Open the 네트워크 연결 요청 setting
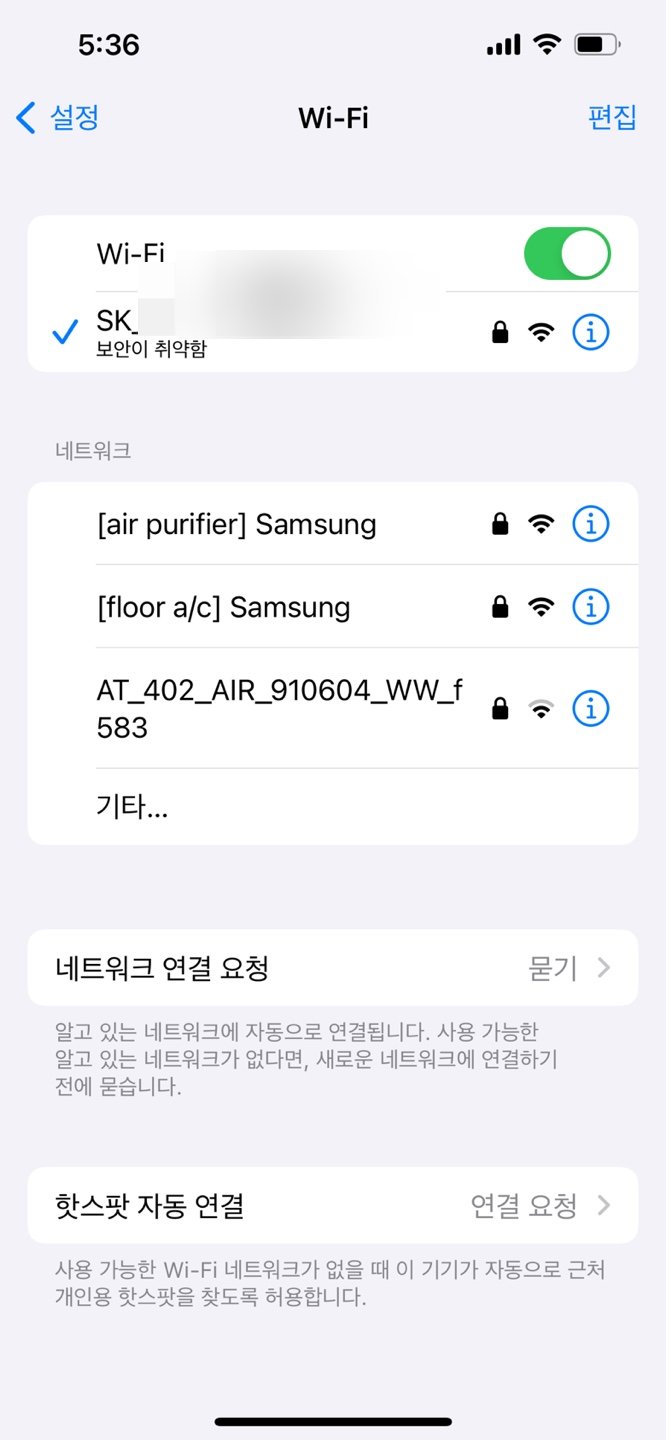Screen dimensions: 666x1440 [x=332, y=968]
